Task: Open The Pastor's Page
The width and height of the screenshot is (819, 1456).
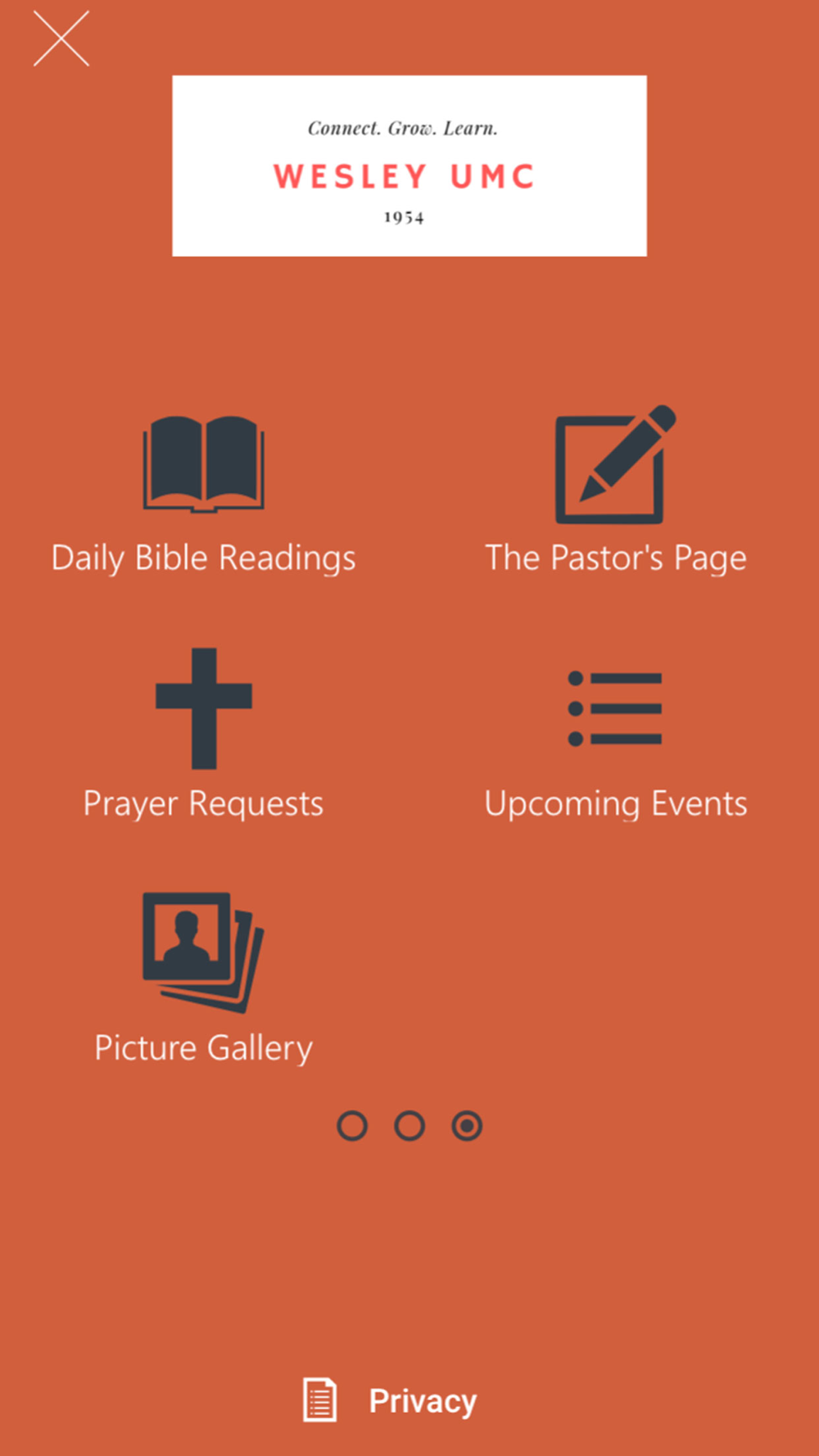Action: pyautogui.click(x=616, y=491)
